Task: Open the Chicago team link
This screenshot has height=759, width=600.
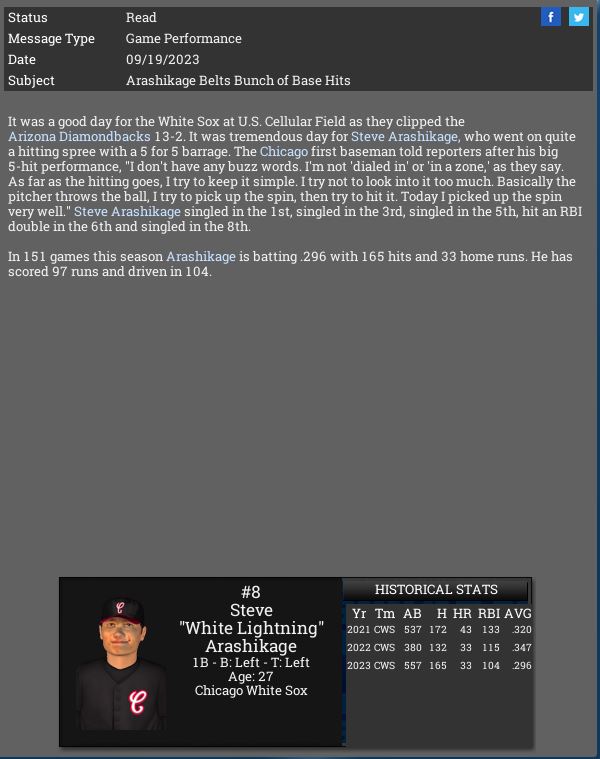Action: (x=284, y=151)
